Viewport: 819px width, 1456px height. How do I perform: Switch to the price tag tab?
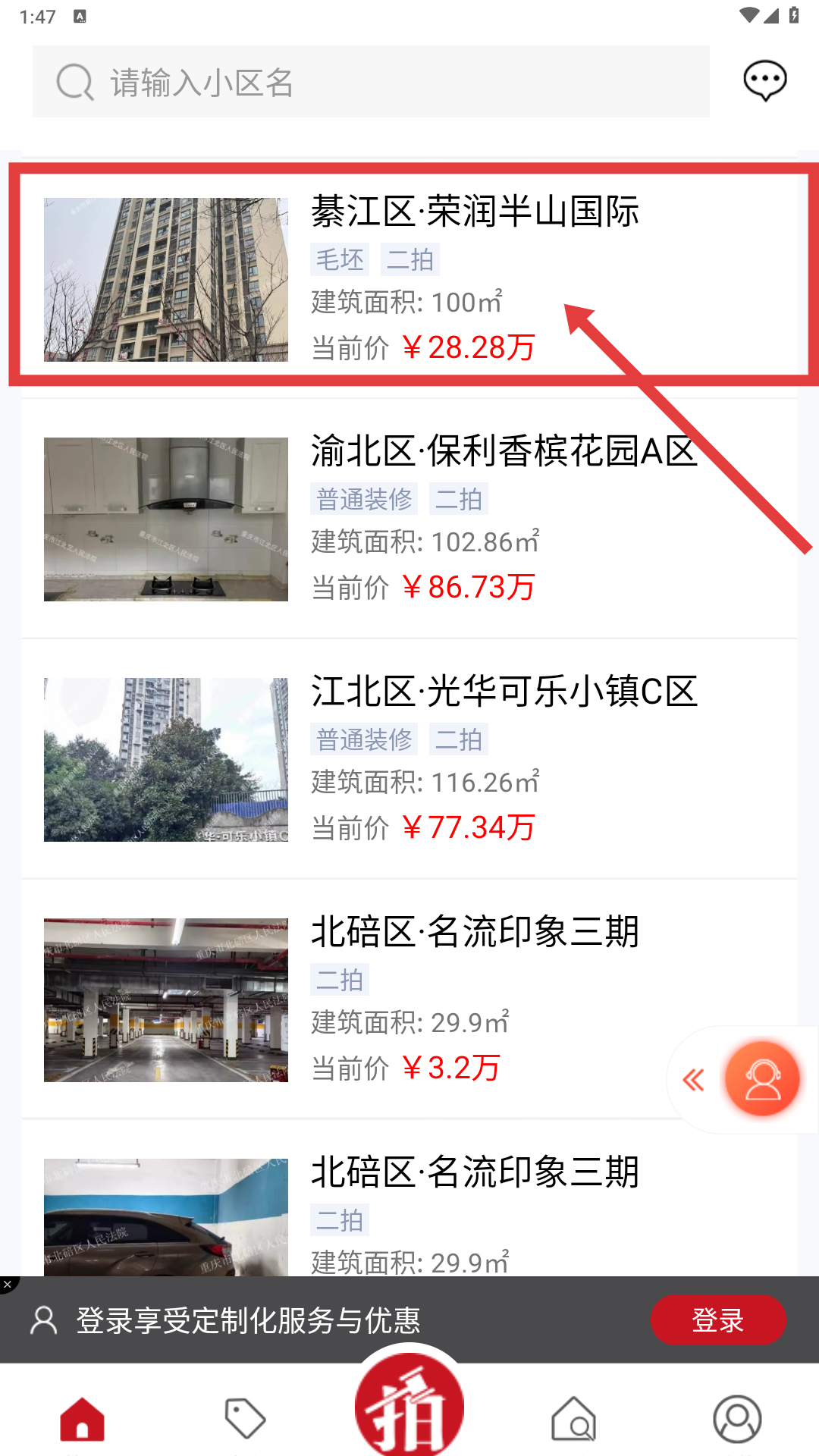coord(245,1418)
